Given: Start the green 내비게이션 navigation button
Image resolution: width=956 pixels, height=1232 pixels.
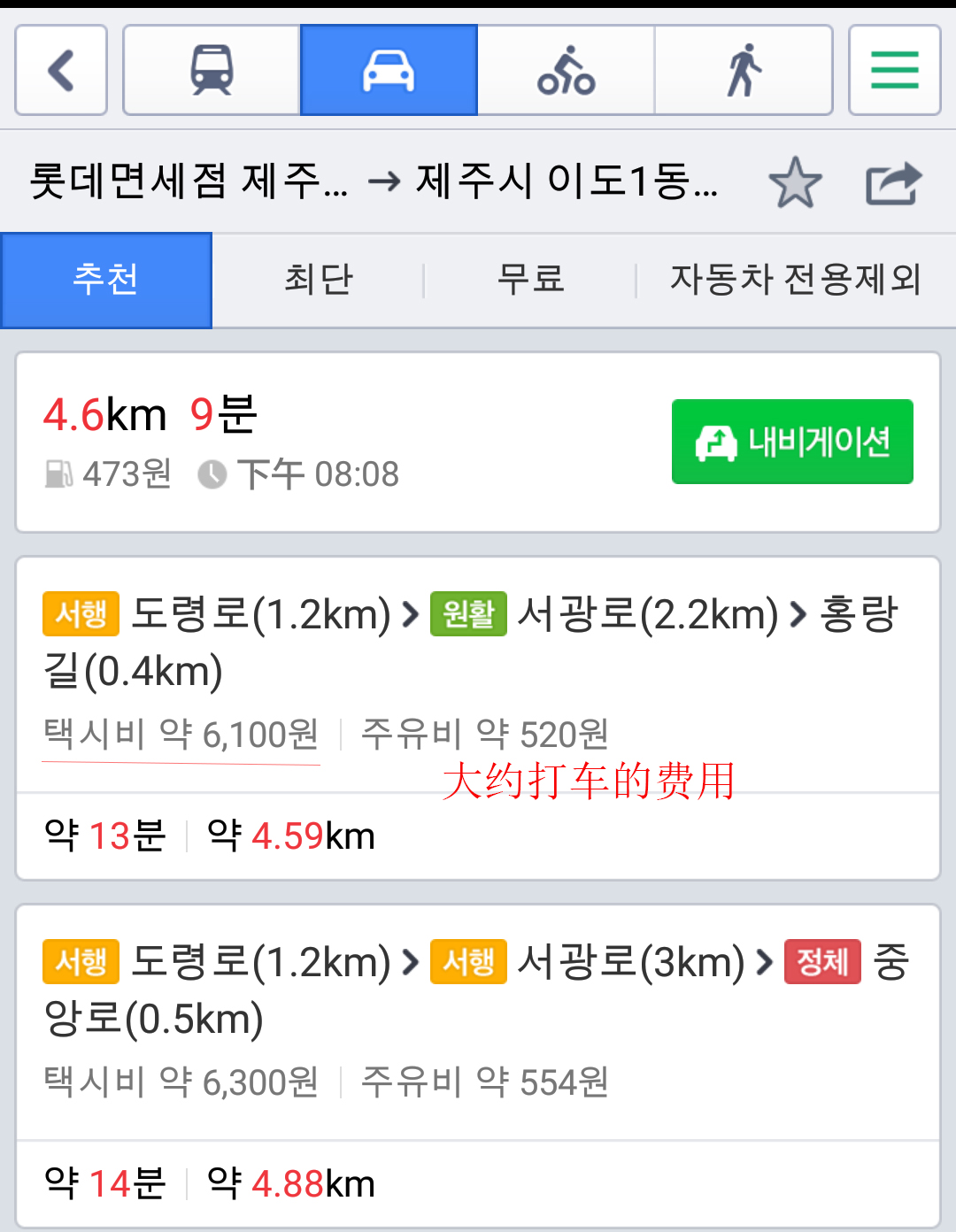Looking at the screenshot, I should pos(792,442).
